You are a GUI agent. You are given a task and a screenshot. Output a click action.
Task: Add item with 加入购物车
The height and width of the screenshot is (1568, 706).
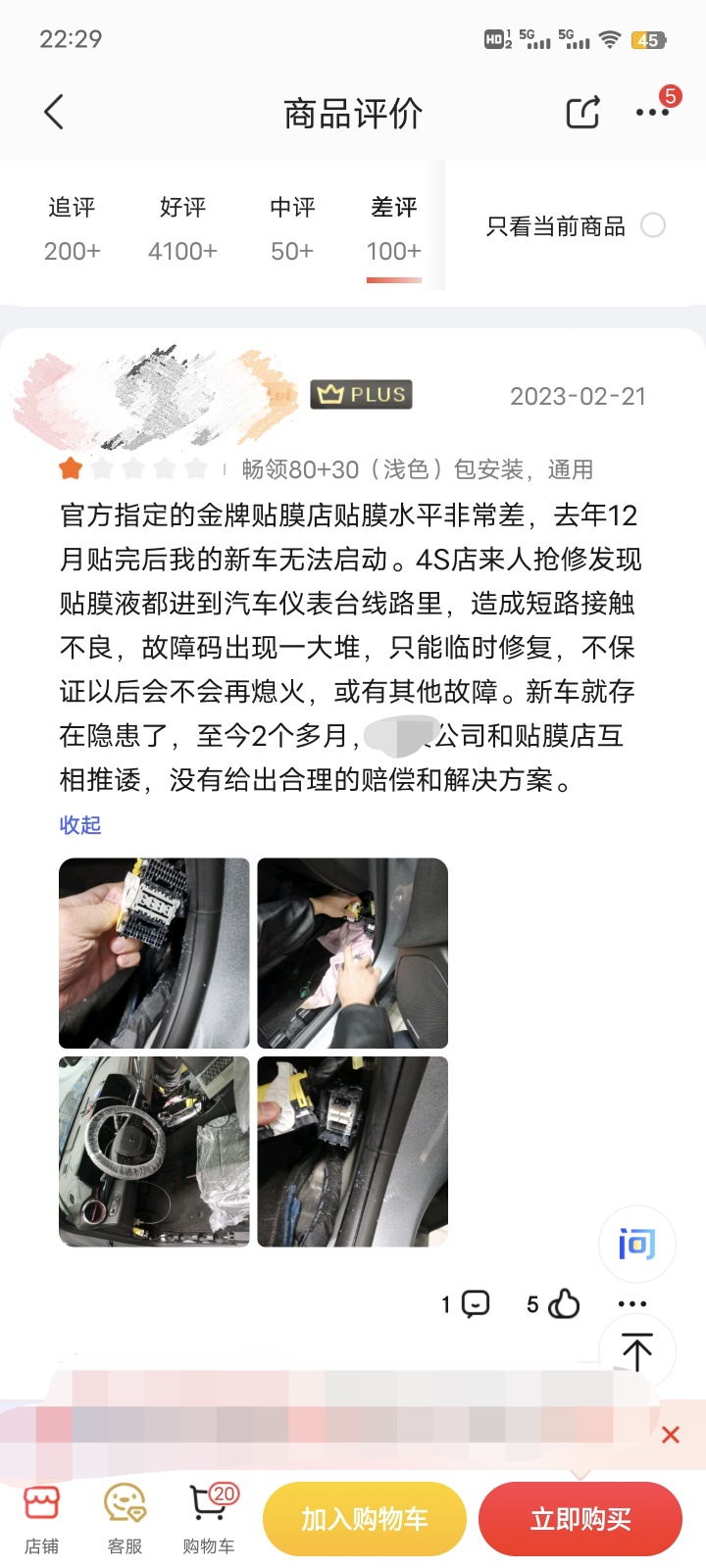[365, 1519]
